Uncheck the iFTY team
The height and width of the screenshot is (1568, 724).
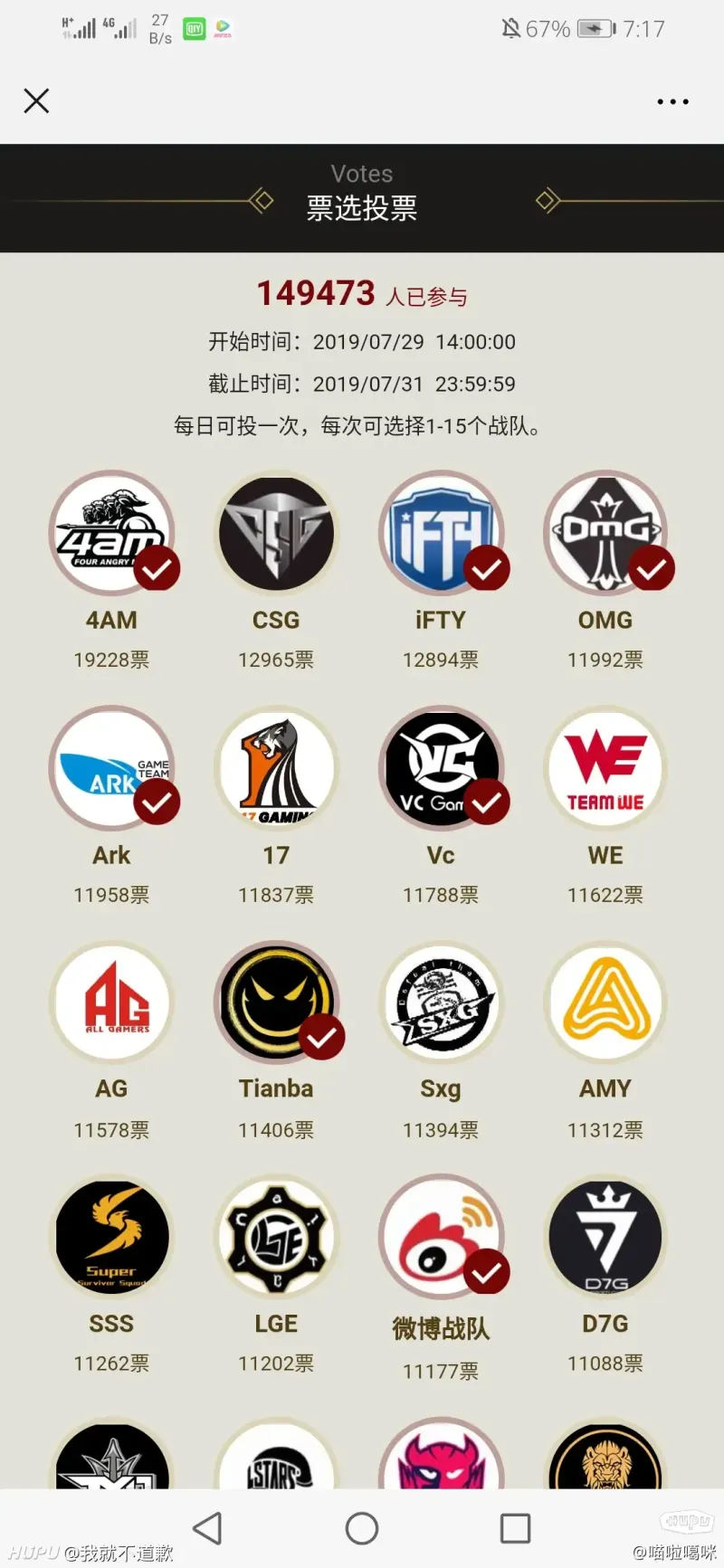point(441,533)
